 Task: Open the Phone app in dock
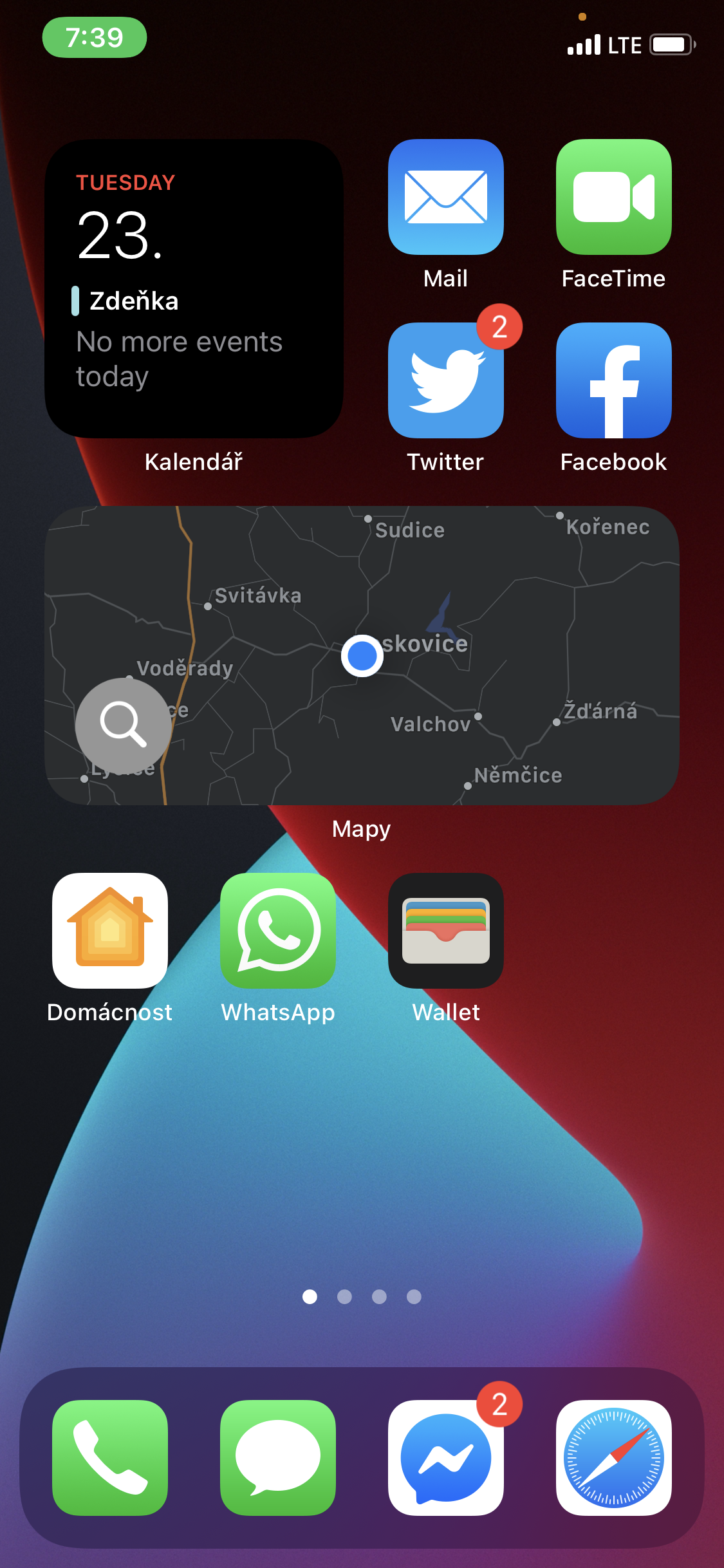tap(110, 1457)
